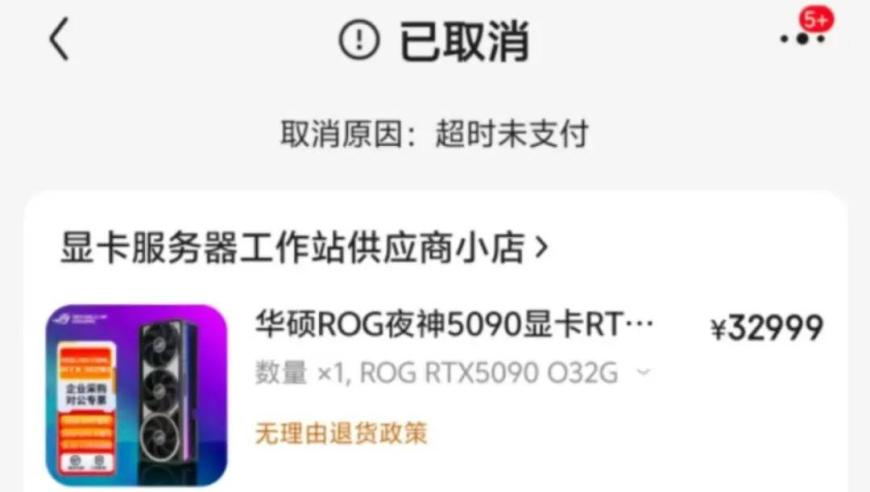View 无理由退货政策 return policy

[x=341, y=432]
